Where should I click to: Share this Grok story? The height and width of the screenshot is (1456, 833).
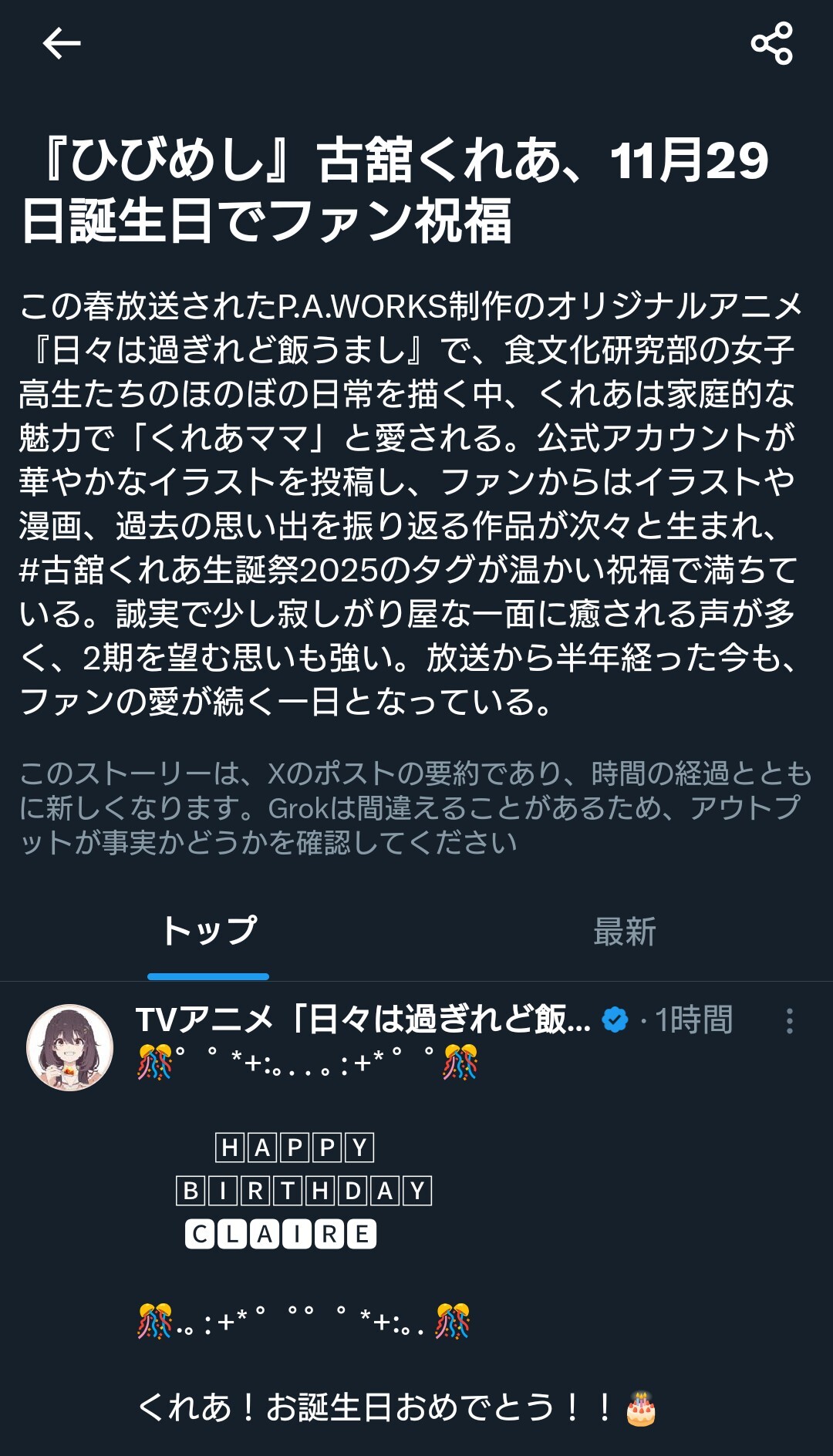(771, 43)
